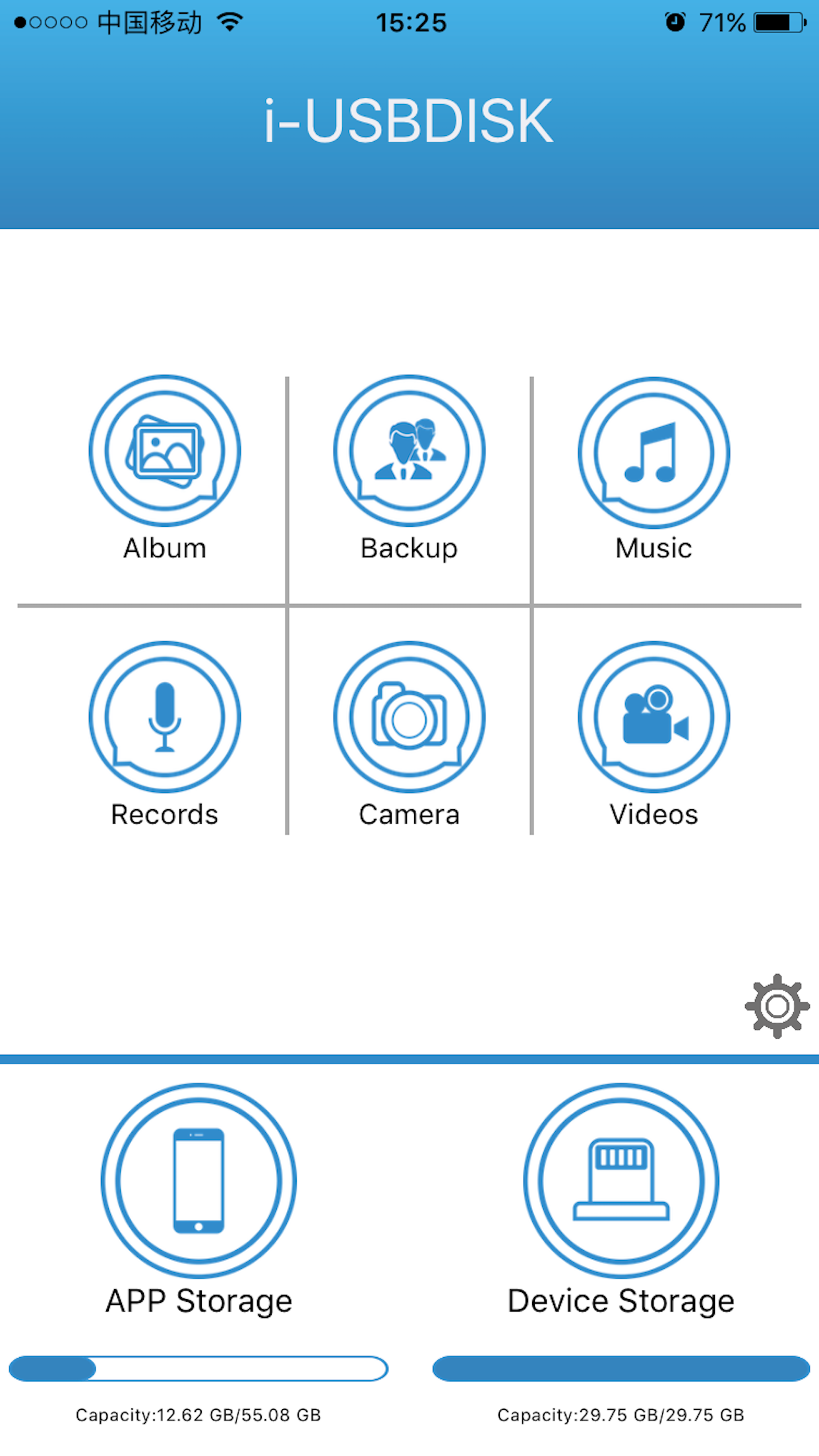This screenshot has height=1456, width=819.
Task: Open the settings gear
Action: tap(777, 1006)
